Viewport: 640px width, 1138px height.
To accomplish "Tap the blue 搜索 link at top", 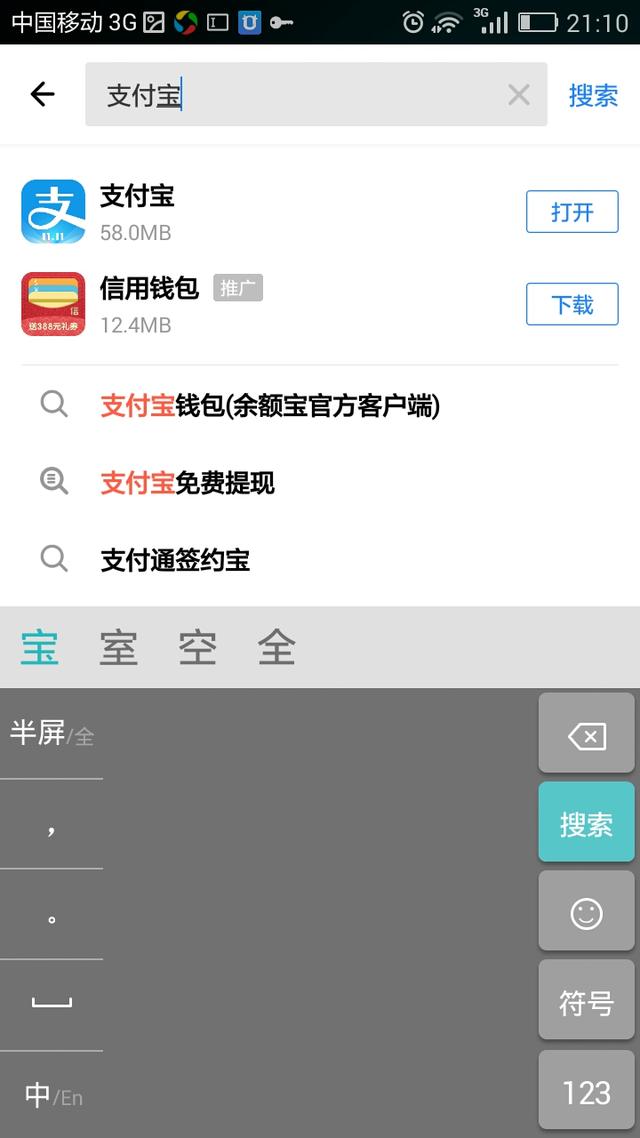I will click(593, 95).
